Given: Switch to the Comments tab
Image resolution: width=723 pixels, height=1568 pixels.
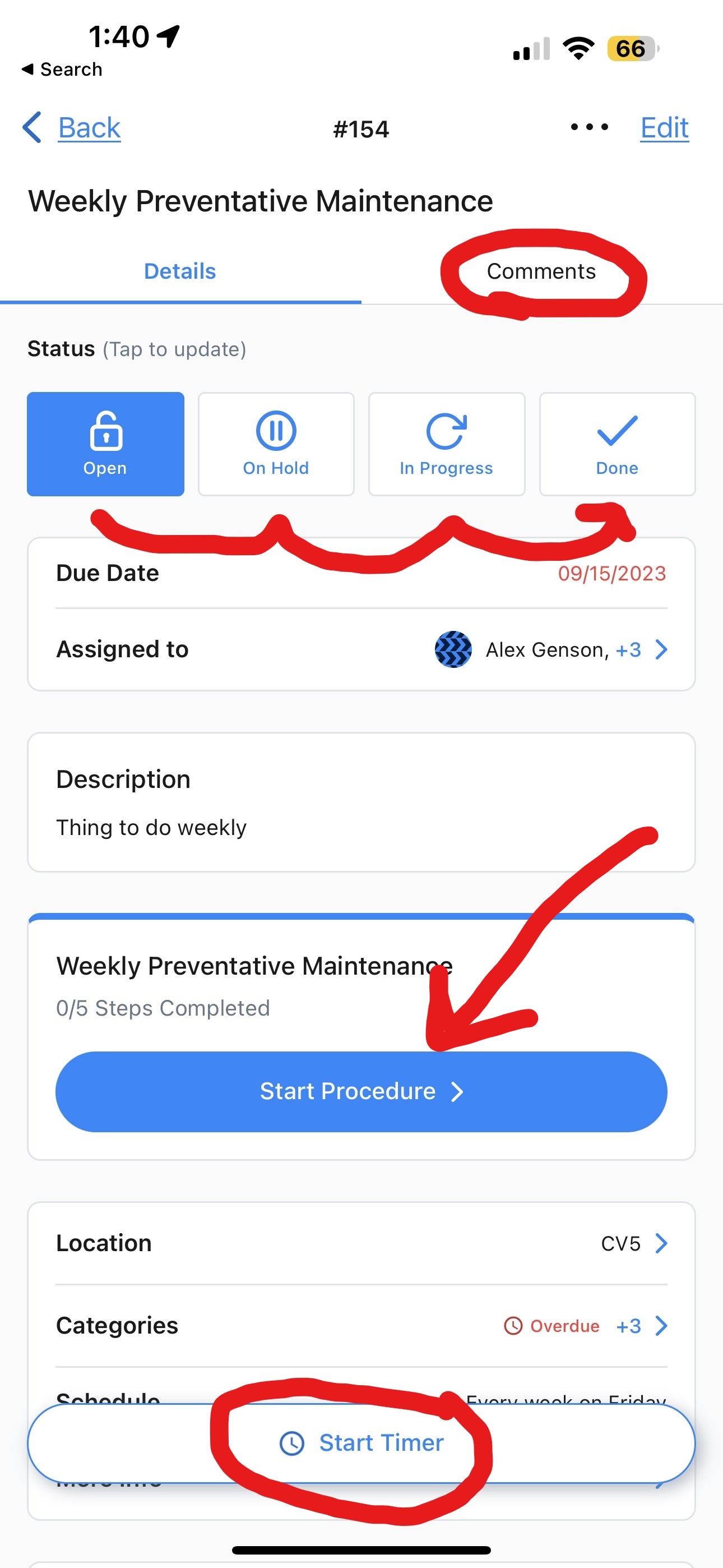Looking at the screenshot, I should coord(540,271).
